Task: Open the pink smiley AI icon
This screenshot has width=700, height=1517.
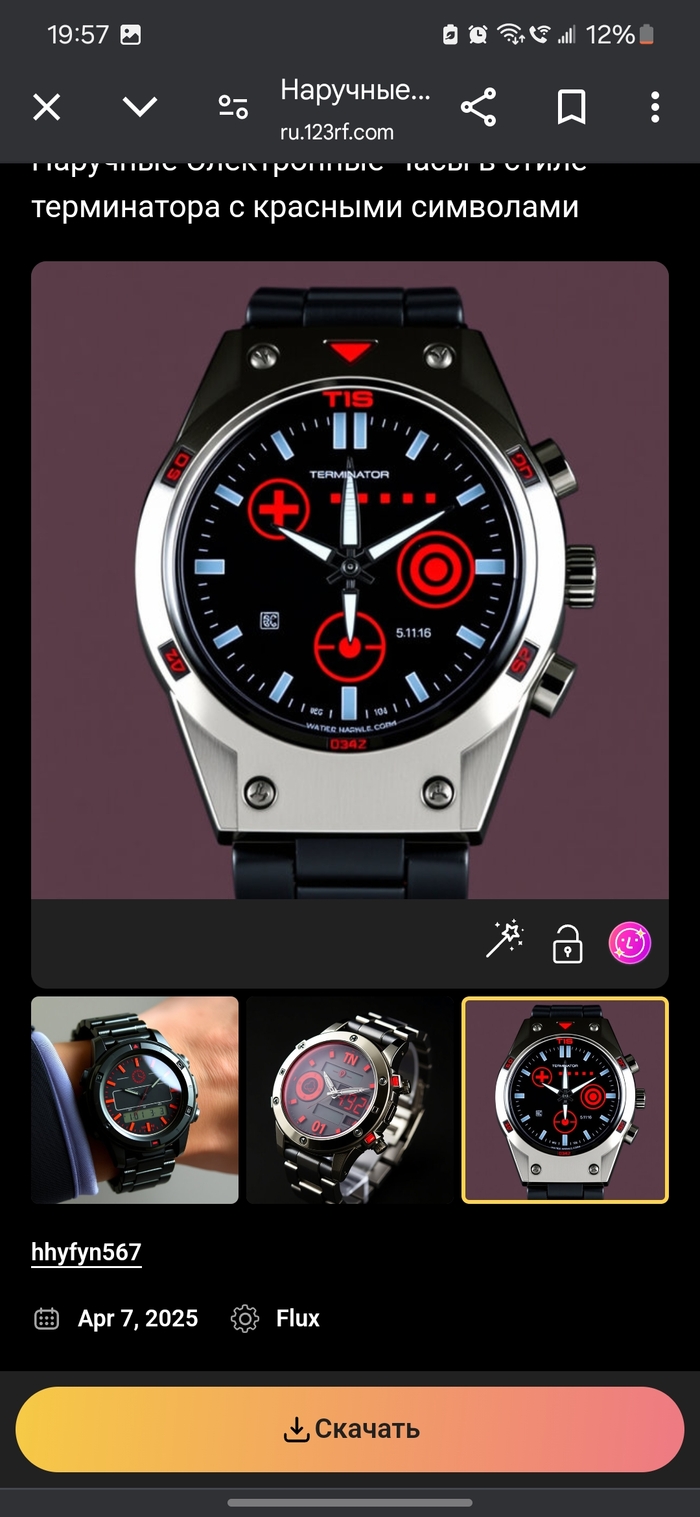Action: (630, 942)
